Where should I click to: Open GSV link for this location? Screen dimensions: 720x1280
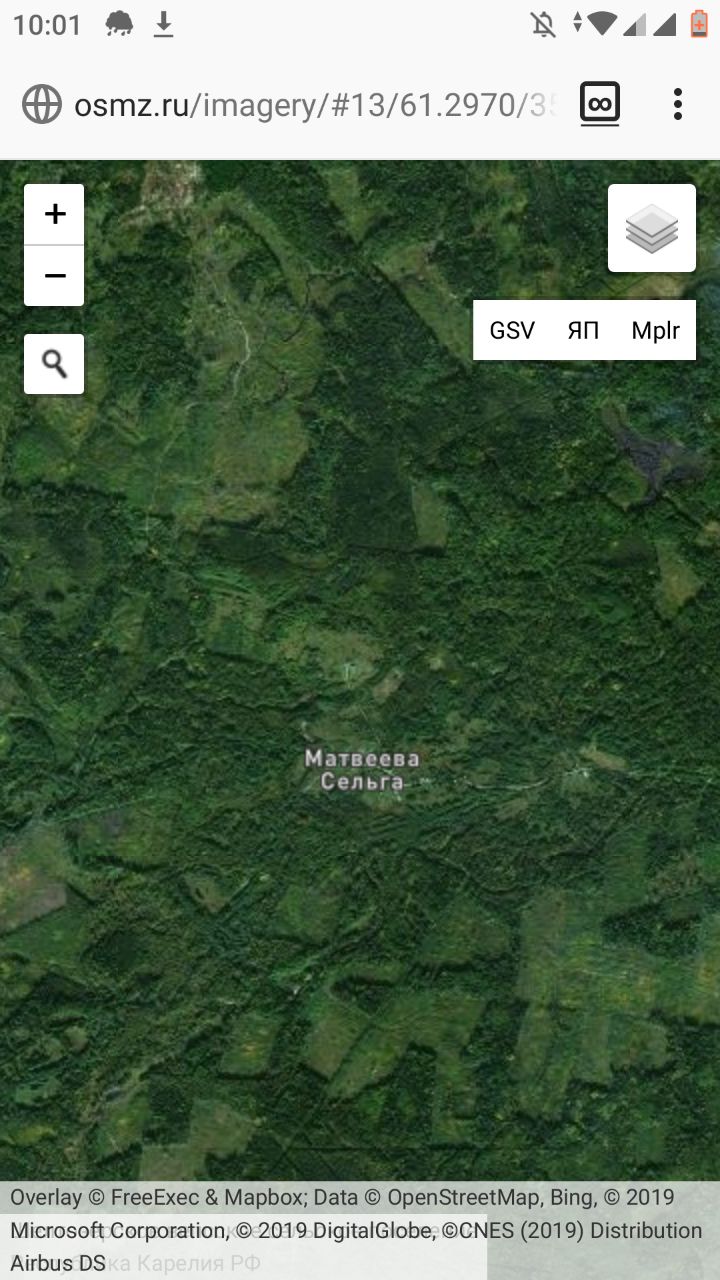tap(512, 331)
